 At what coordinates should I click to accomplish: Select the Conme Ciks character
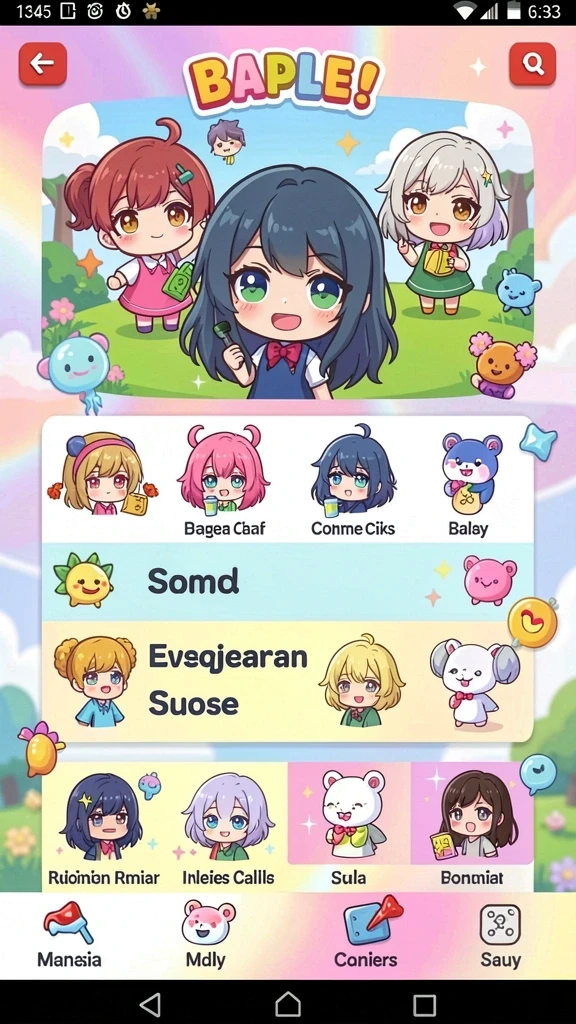click(x=353, y=481)
